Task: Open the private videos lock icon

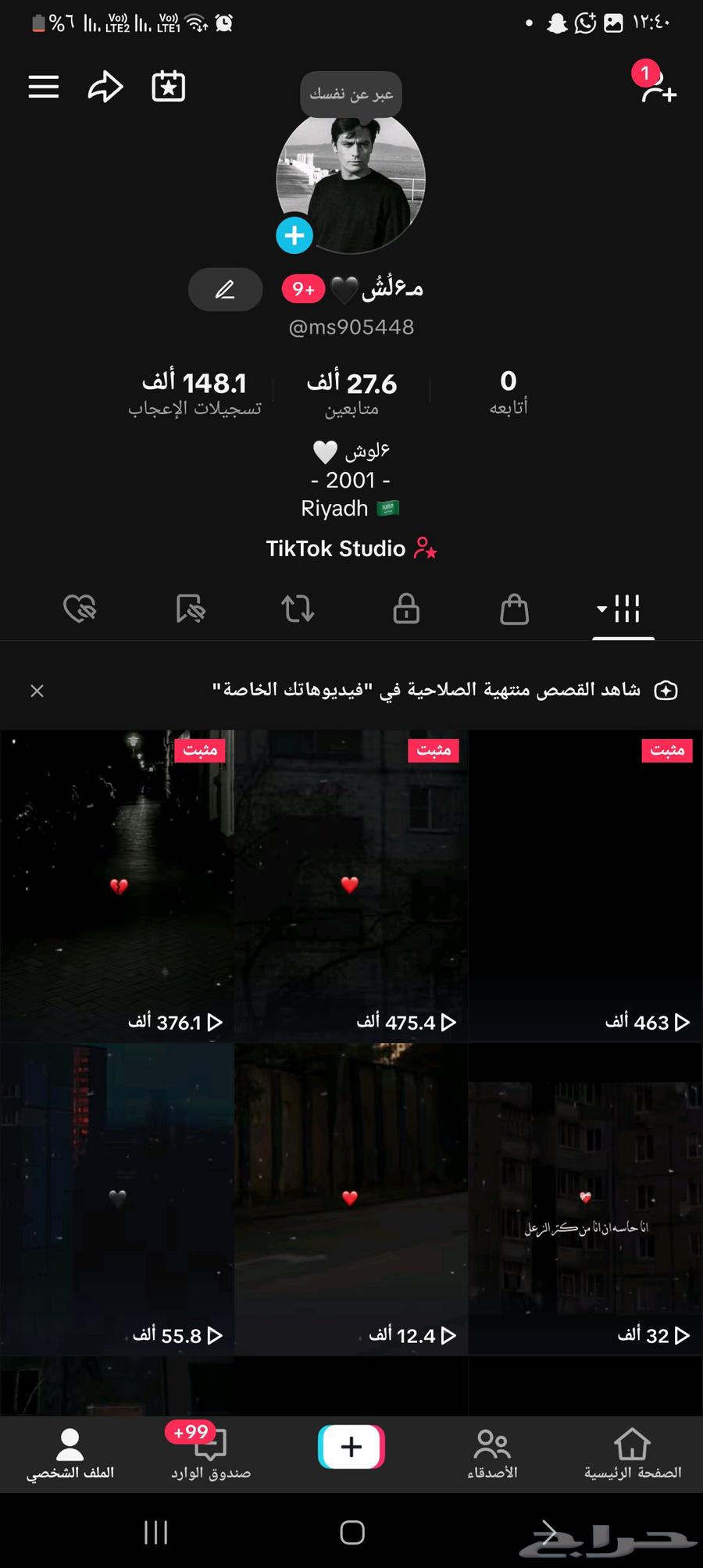Action: click(405, 609)
